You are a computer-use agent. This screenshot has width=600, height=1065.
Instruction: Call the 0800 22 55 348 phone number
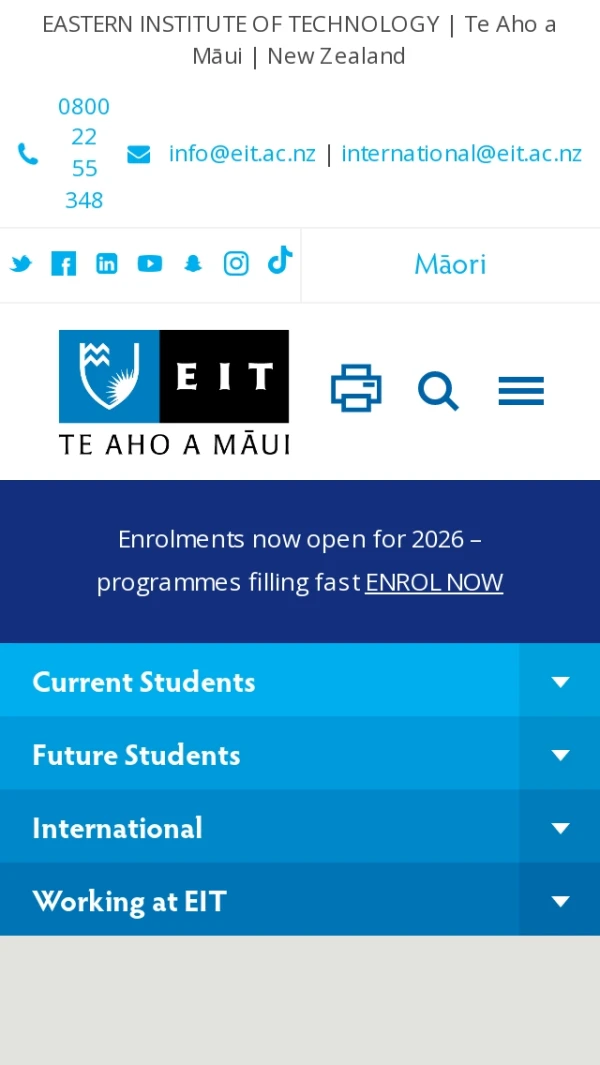pos(84,153)
